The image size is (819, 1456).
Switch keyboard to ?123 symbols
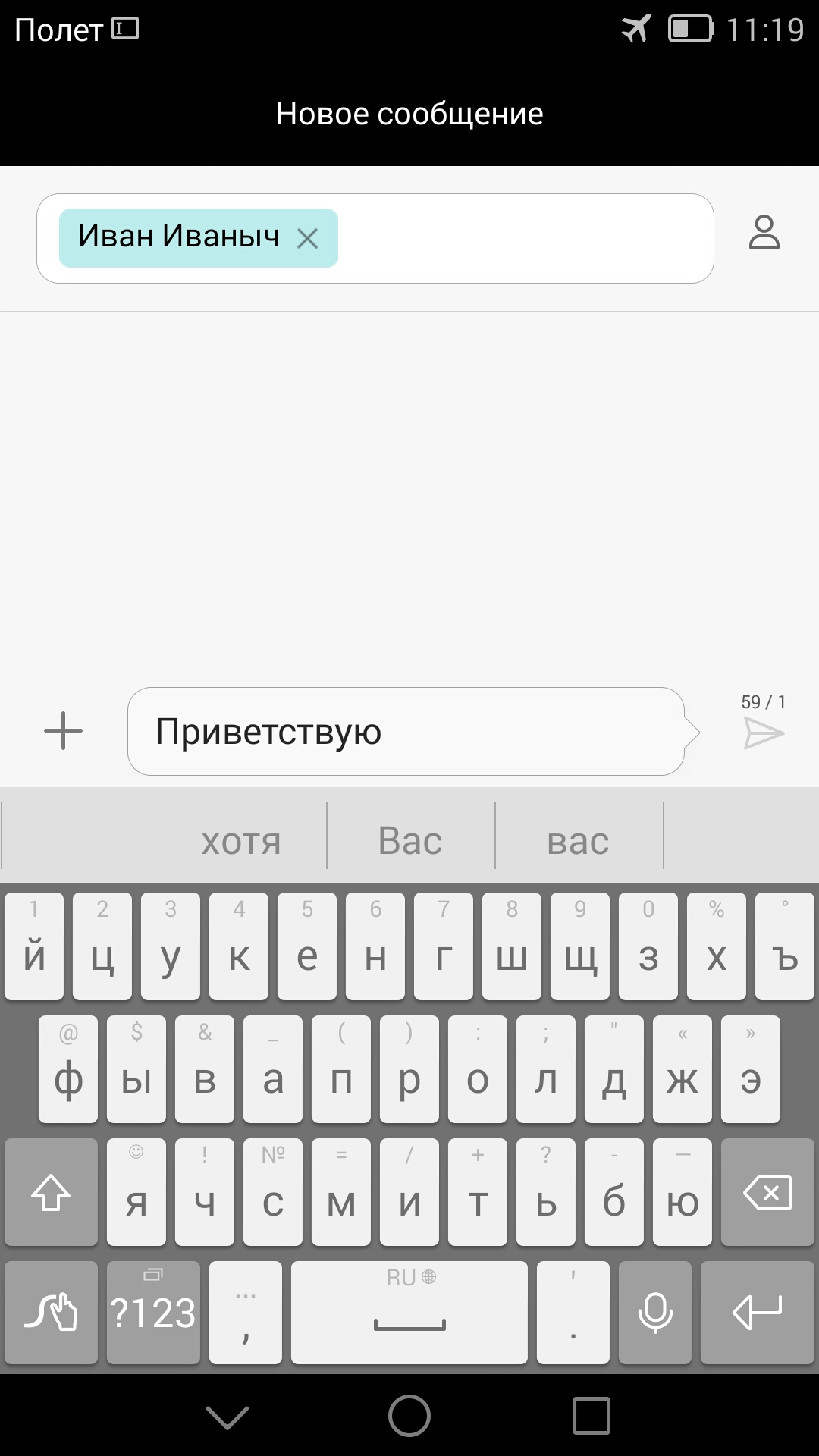153,1313
